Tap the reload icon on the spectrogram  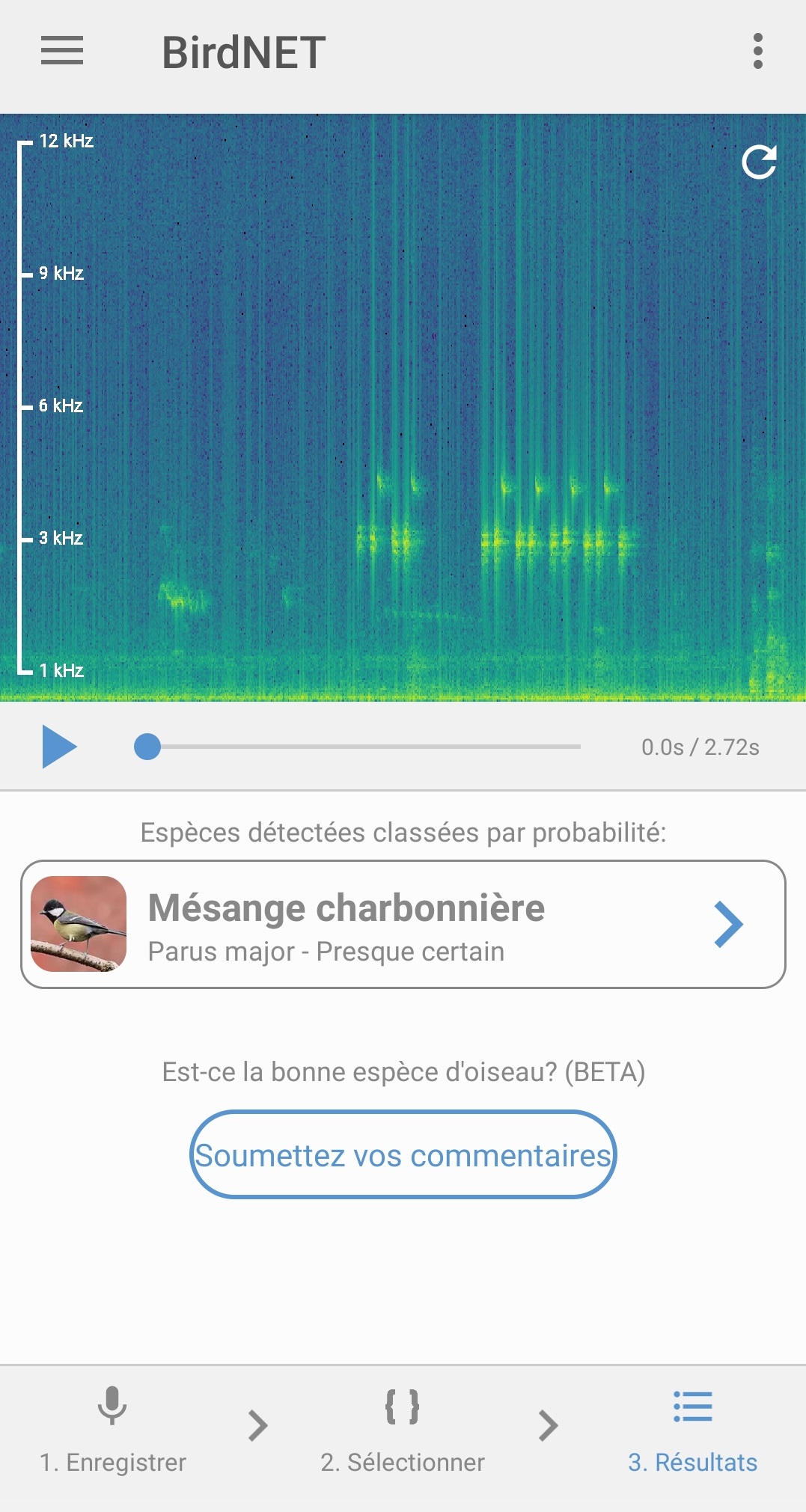[x=759, y=162]
